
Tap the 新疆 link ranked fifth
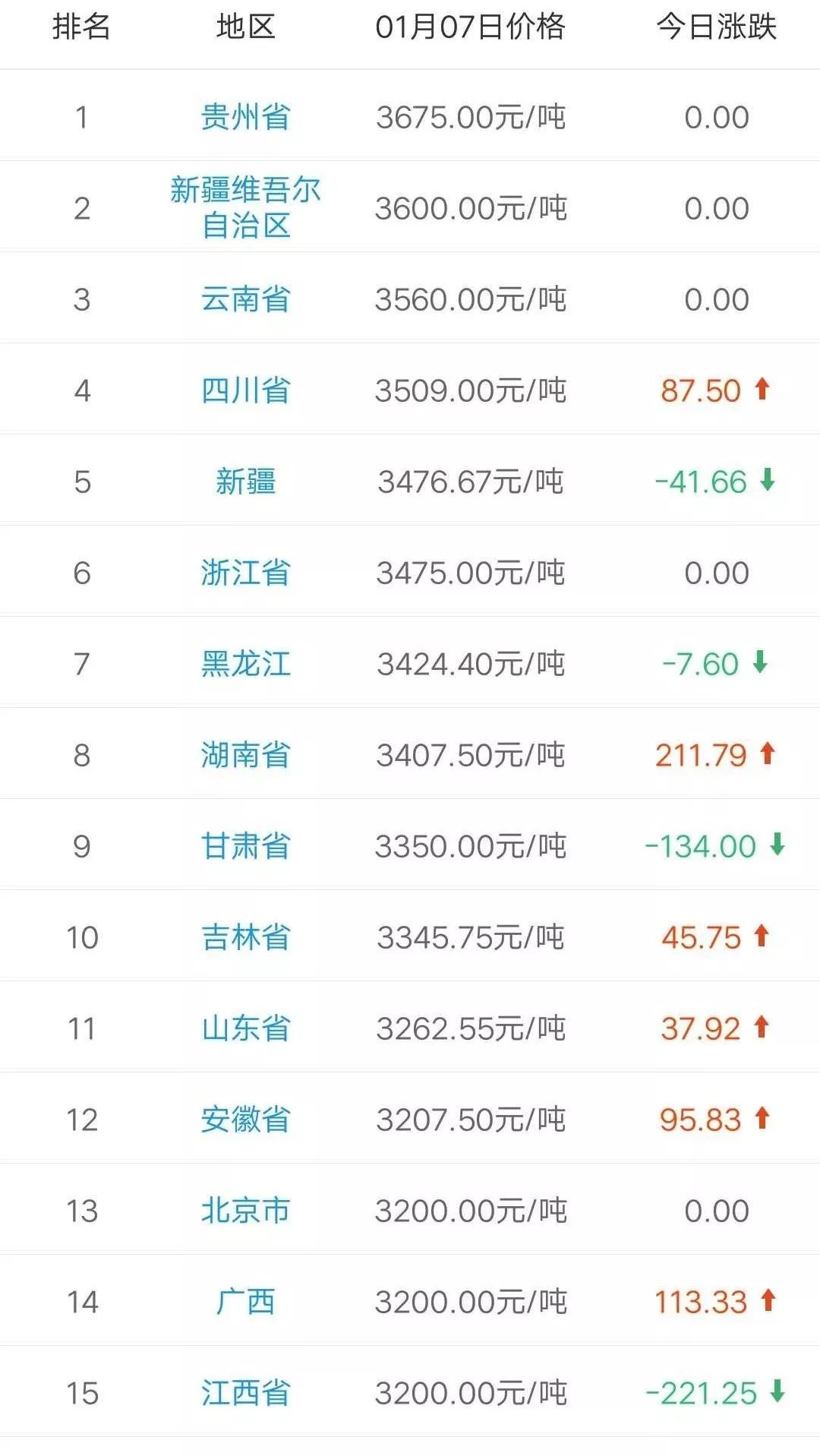(245, 482)
